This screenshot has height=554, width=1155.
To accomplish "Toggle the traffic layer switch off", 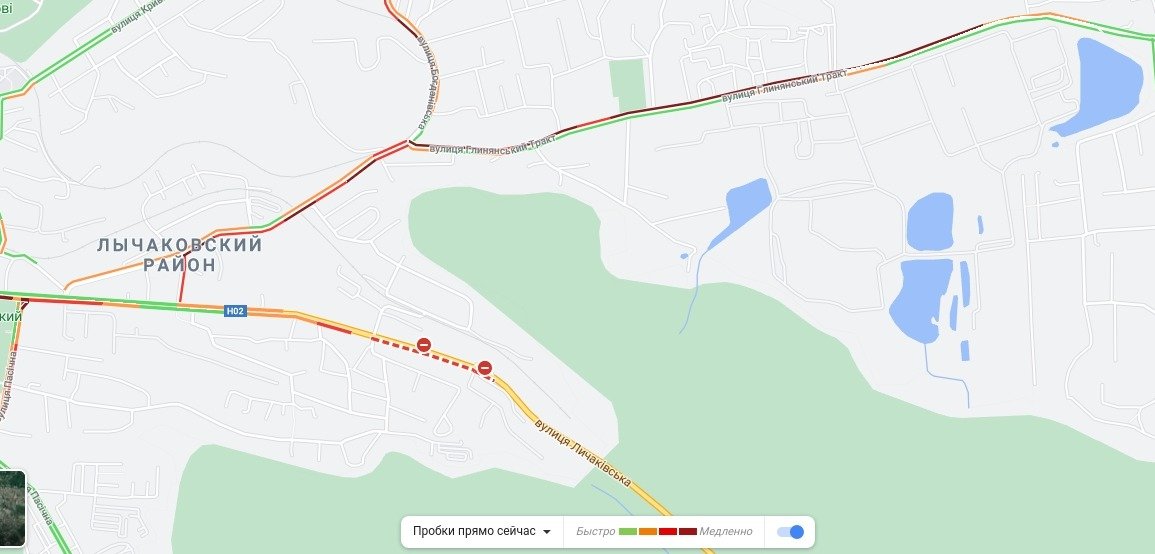I will [790, 532].
